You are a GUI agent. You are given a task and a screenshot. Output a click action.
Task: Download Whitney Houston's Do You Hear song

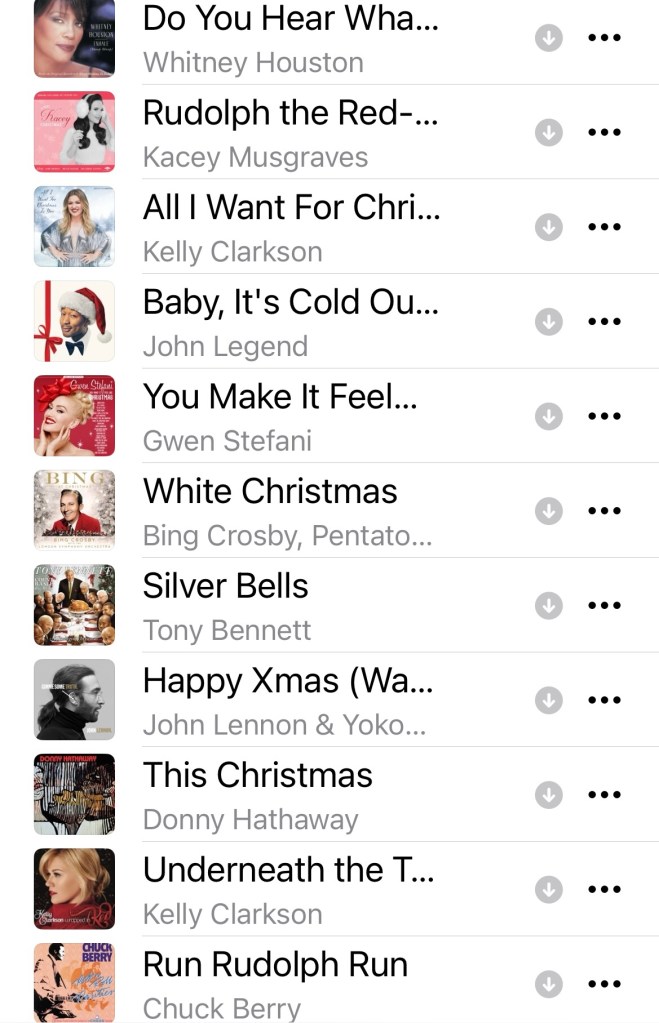pos(548,38)
